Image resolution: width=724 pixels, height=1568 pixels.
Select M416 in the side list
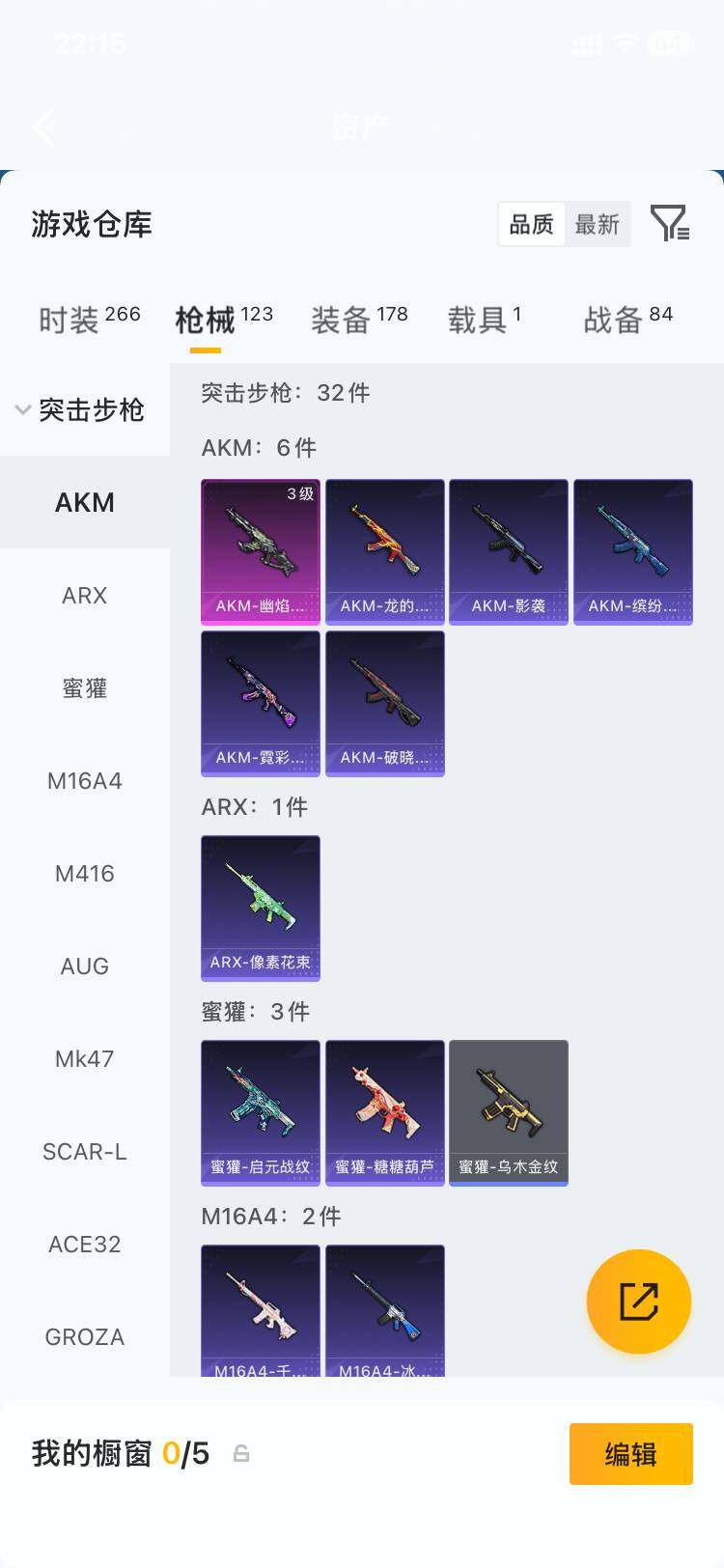(85, 874)
